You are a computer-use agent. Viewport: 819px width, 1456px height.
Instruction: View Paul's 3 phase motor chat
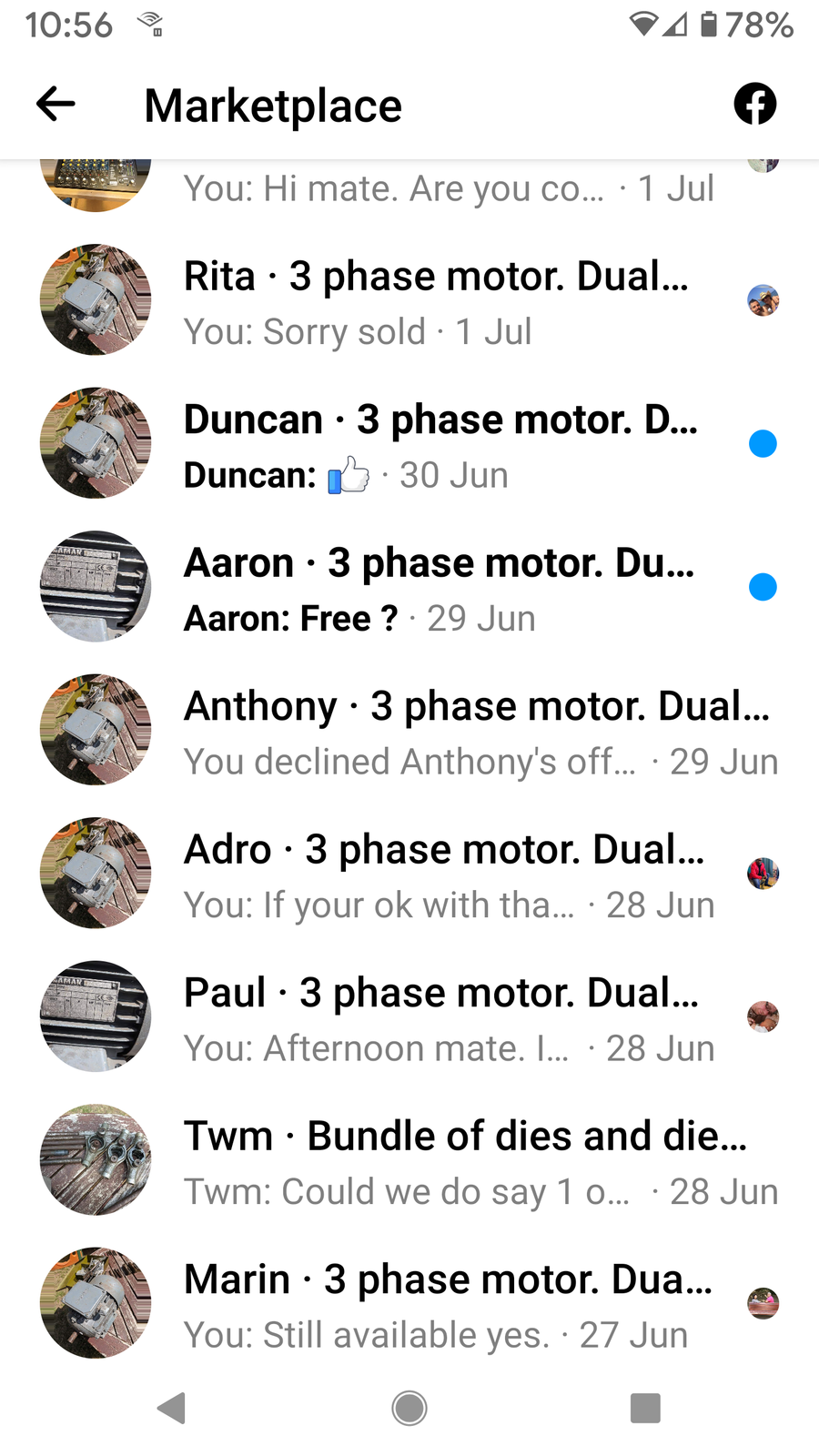[x=409, y=1016]
